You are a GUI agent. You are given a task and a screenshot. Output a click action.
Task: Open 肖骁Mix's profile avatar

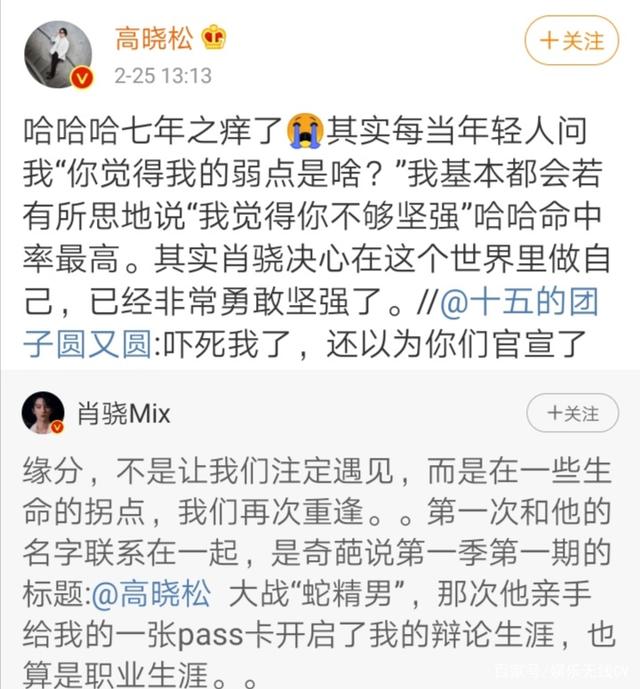[x=43, y=413]
